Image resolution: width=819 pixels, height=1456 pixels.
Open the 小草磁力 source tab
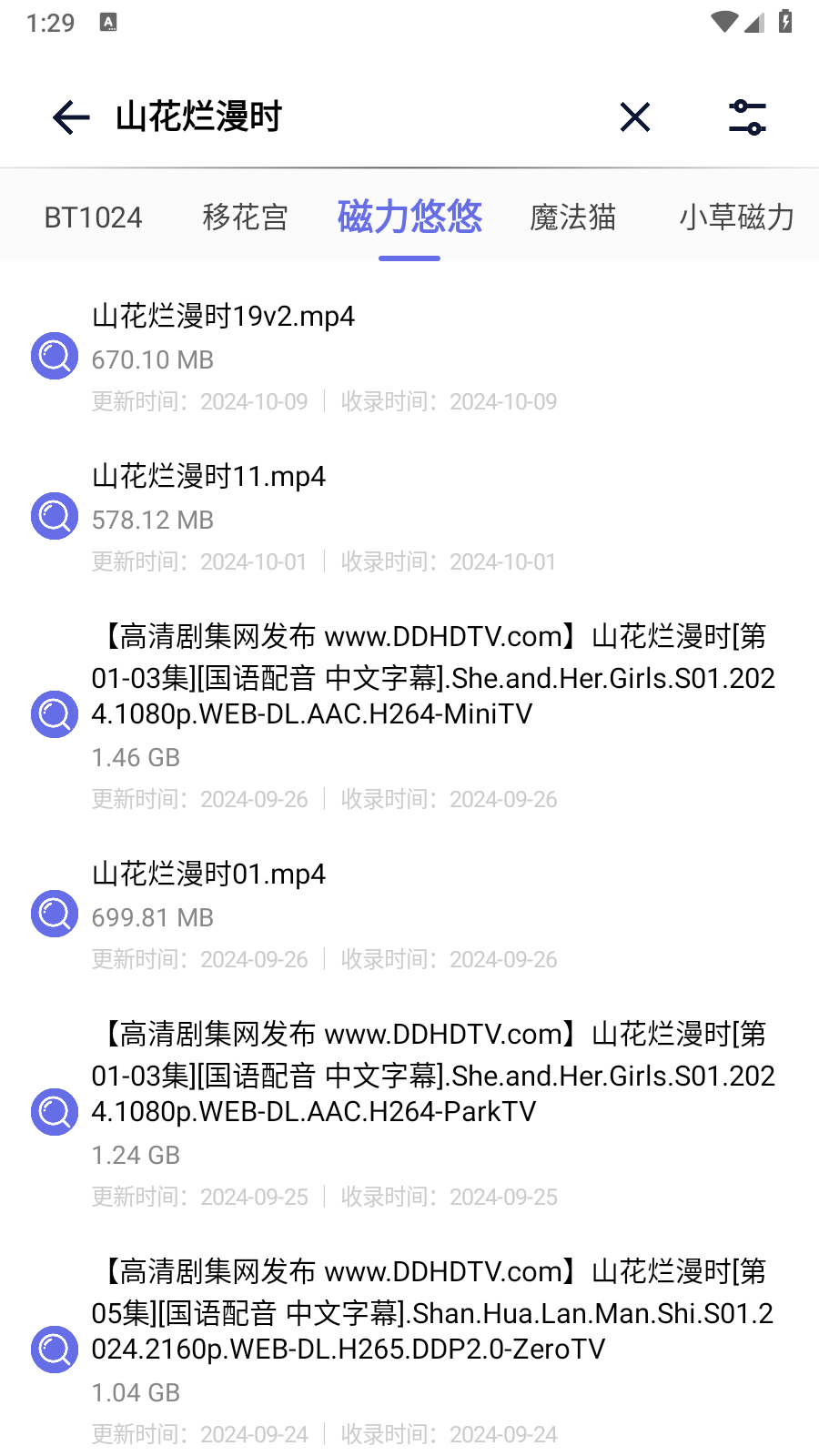click(x=739, y=217)
